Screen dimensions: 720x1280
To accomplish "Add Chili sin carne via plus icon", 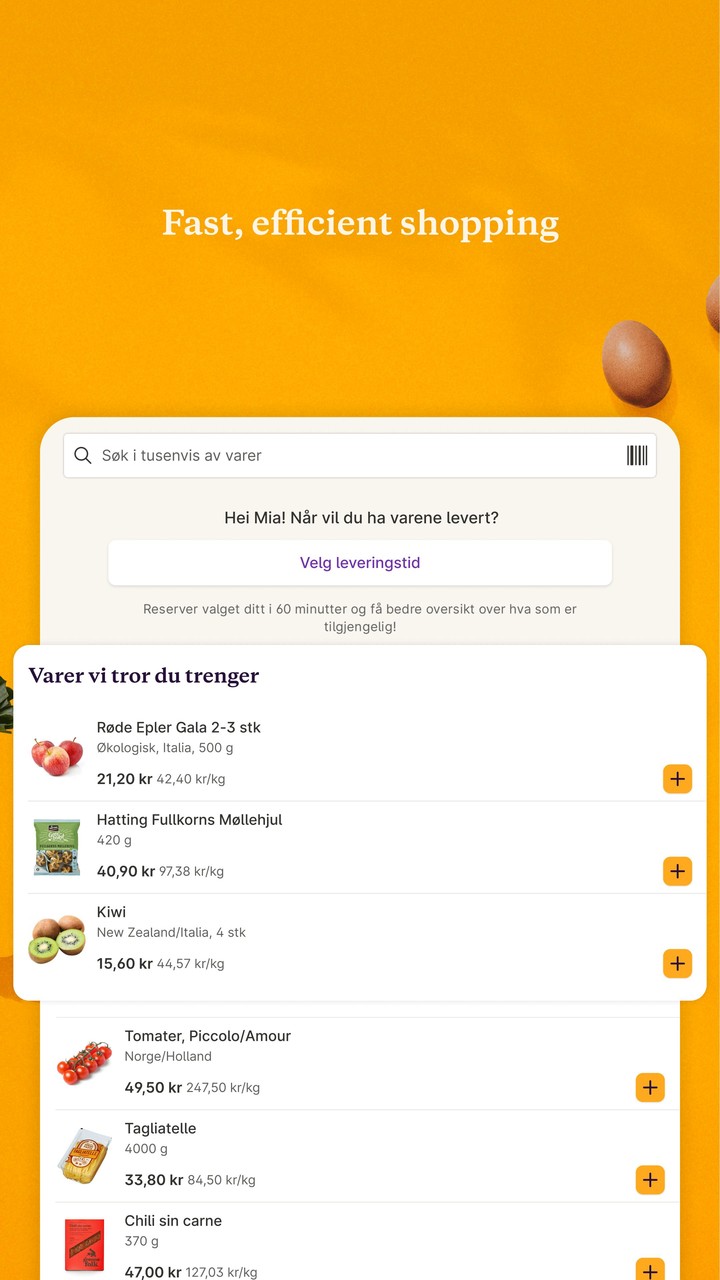I will (650, 1270).
